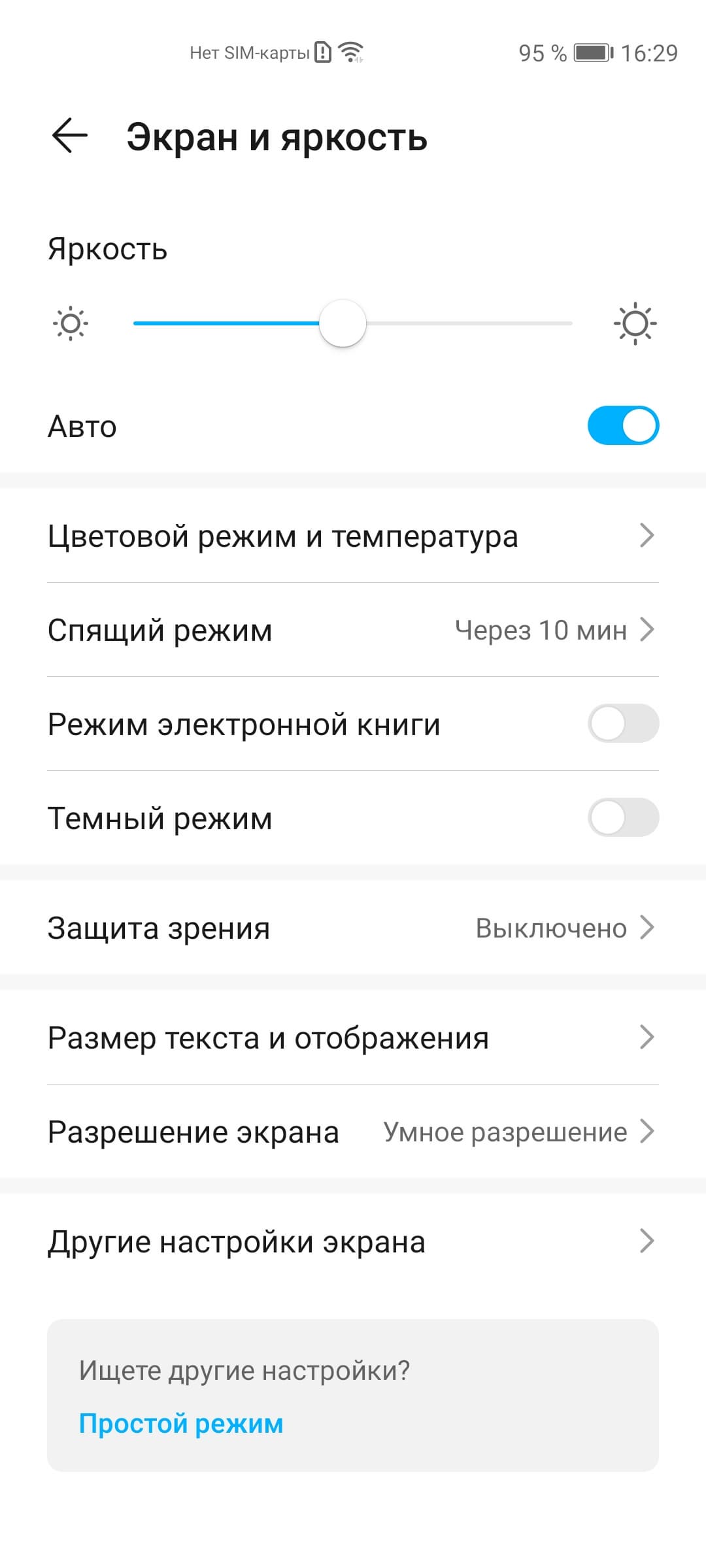Disable the Авто brightness switch
The height and width of the screenshot is (1568, 706).
(623, 426)
